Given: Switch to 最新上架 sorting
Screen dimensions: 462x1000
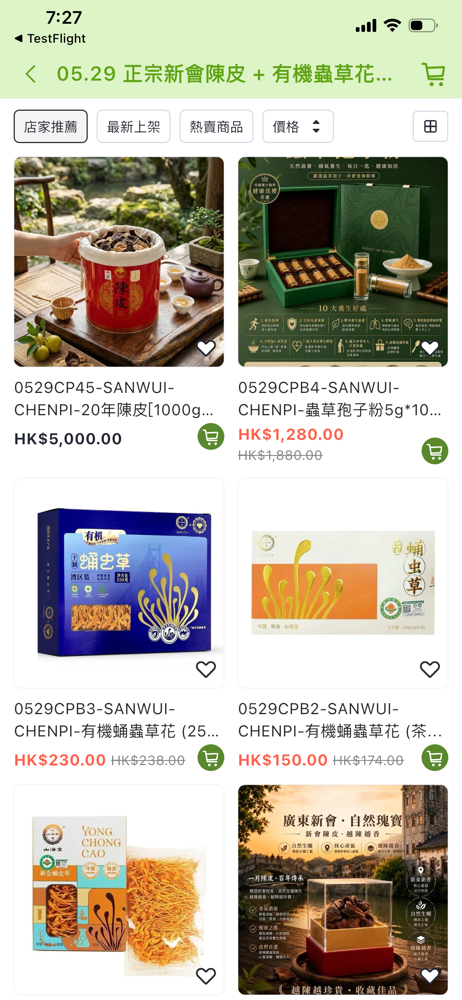Looking at the screenshot, I should tap(133, 126).
